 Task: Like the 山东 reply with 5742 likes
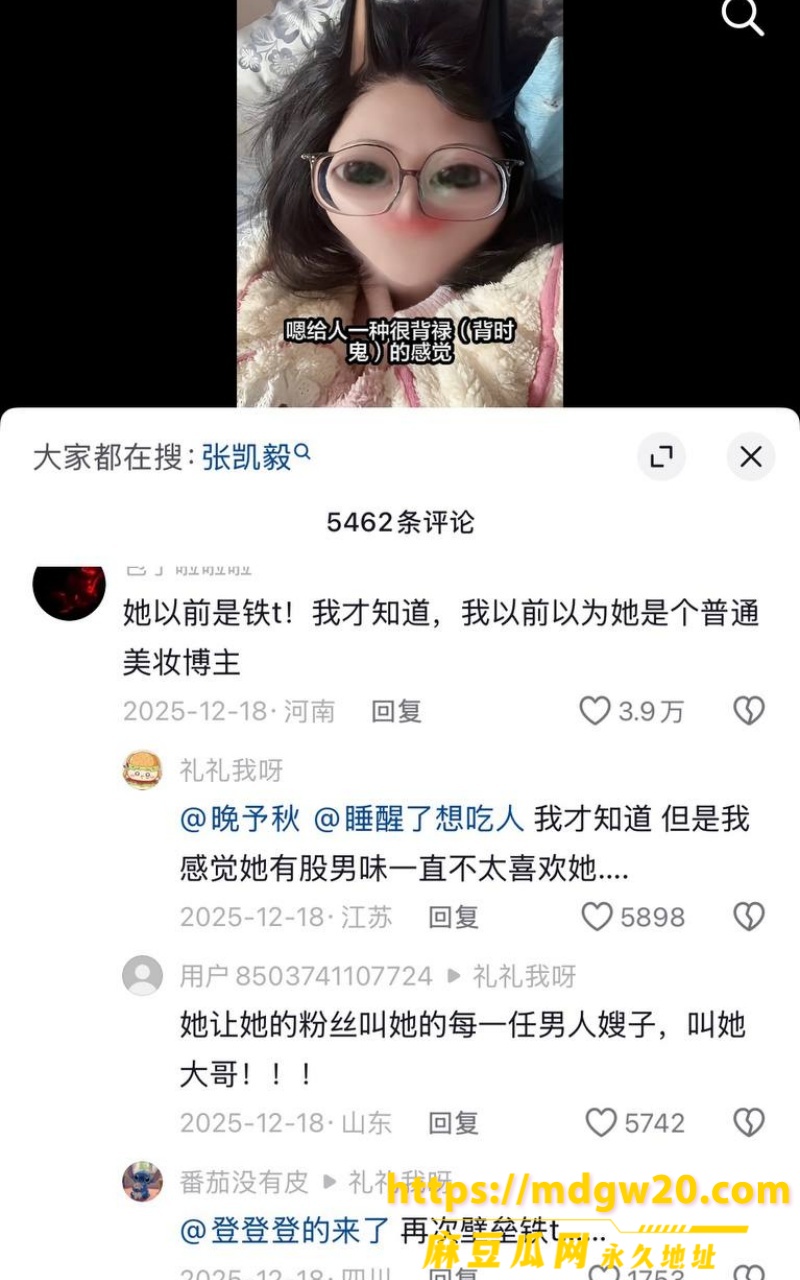600,1123
